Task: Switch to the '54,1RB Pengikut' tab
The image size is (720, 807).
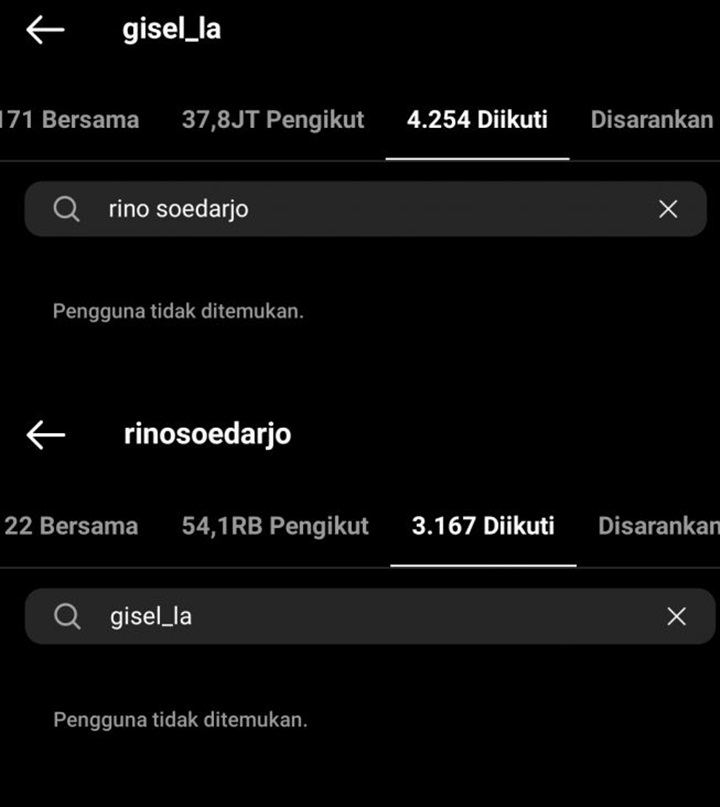Action: pos(276,526)
